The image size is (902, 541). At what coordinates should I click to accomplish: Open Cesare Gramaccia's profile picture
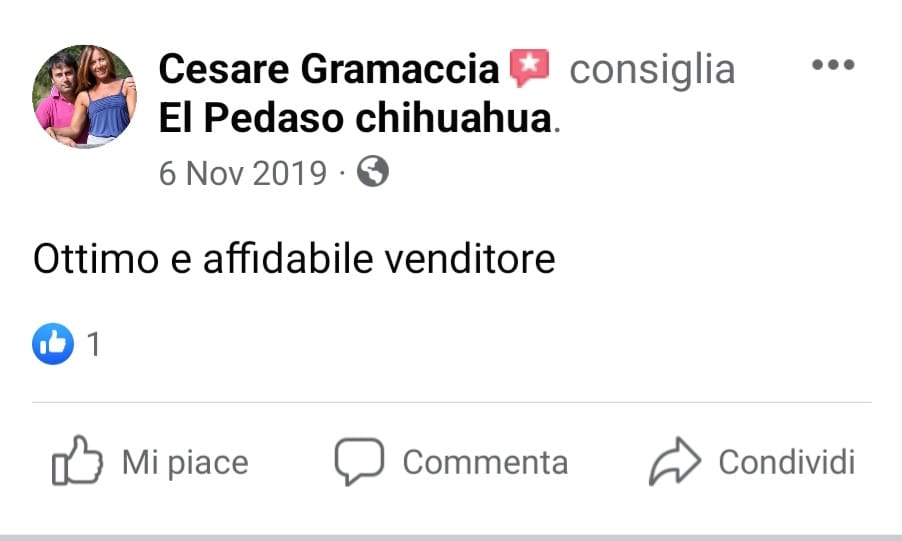(85, 97)
